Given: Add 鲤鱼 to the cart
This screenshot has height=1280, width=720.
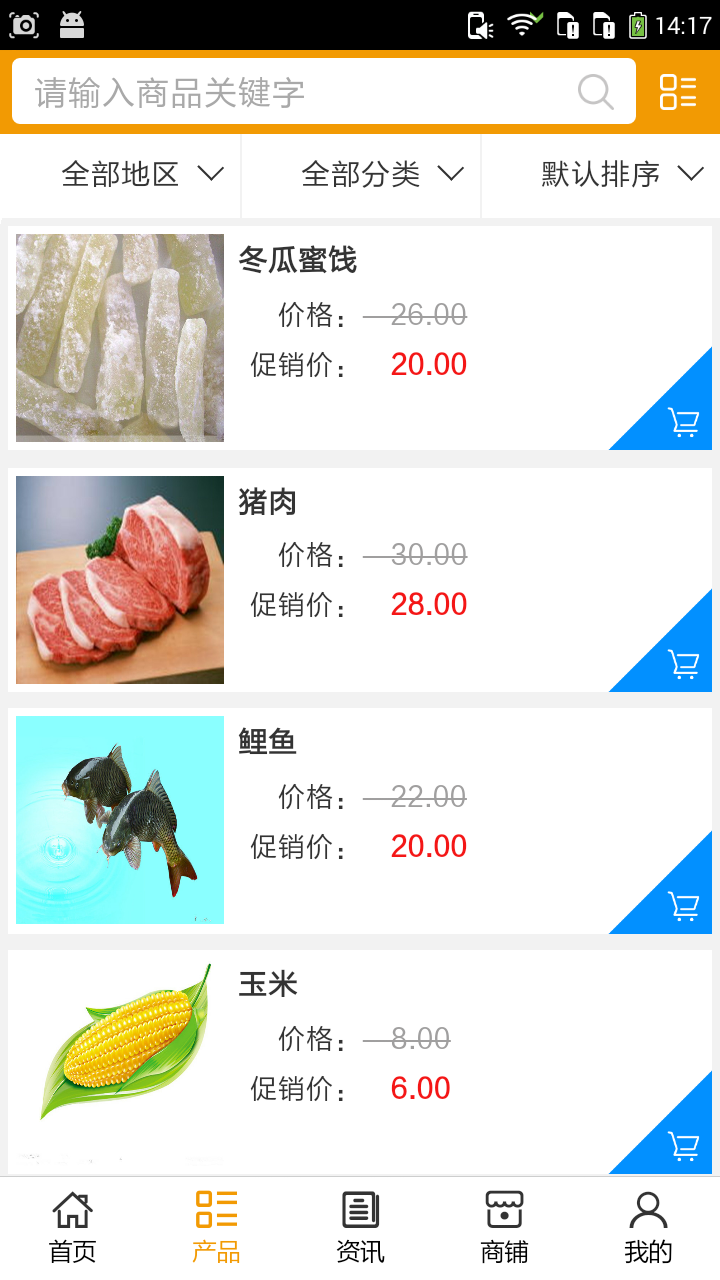Looking at the screenshot, I should coord(683,906).
